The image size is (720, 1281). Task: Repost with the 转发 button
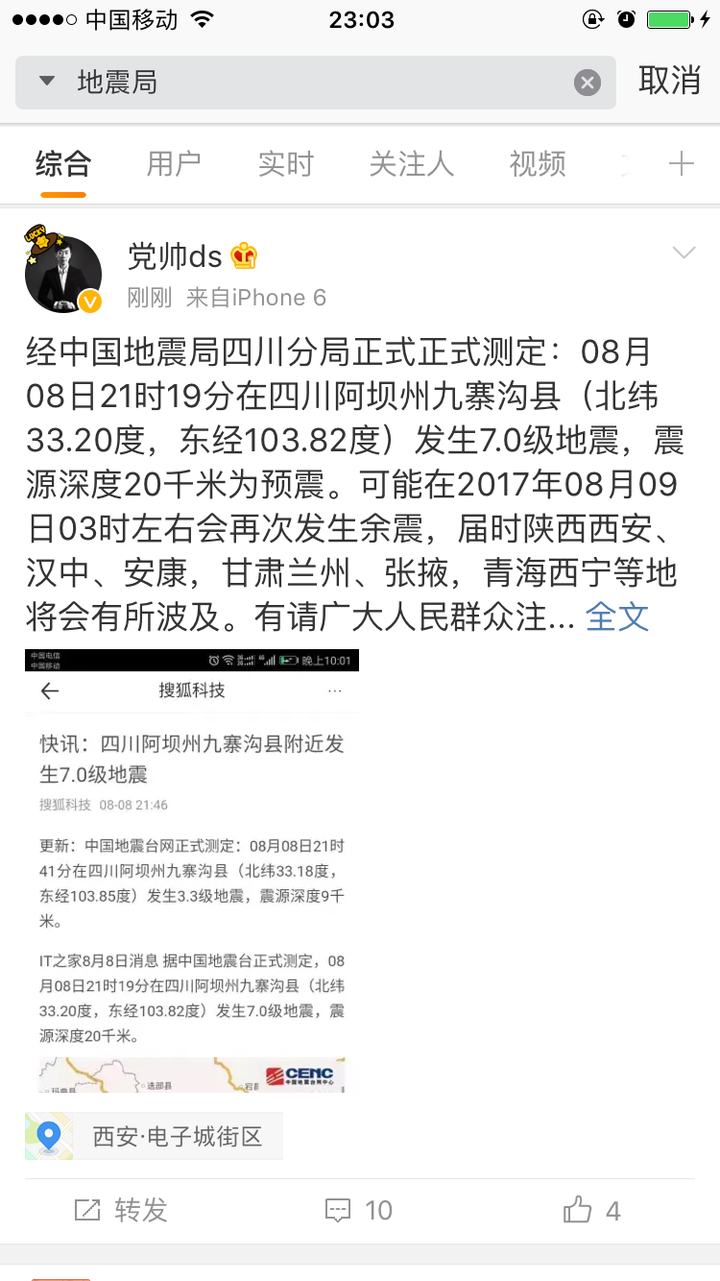pos(121,1211)
